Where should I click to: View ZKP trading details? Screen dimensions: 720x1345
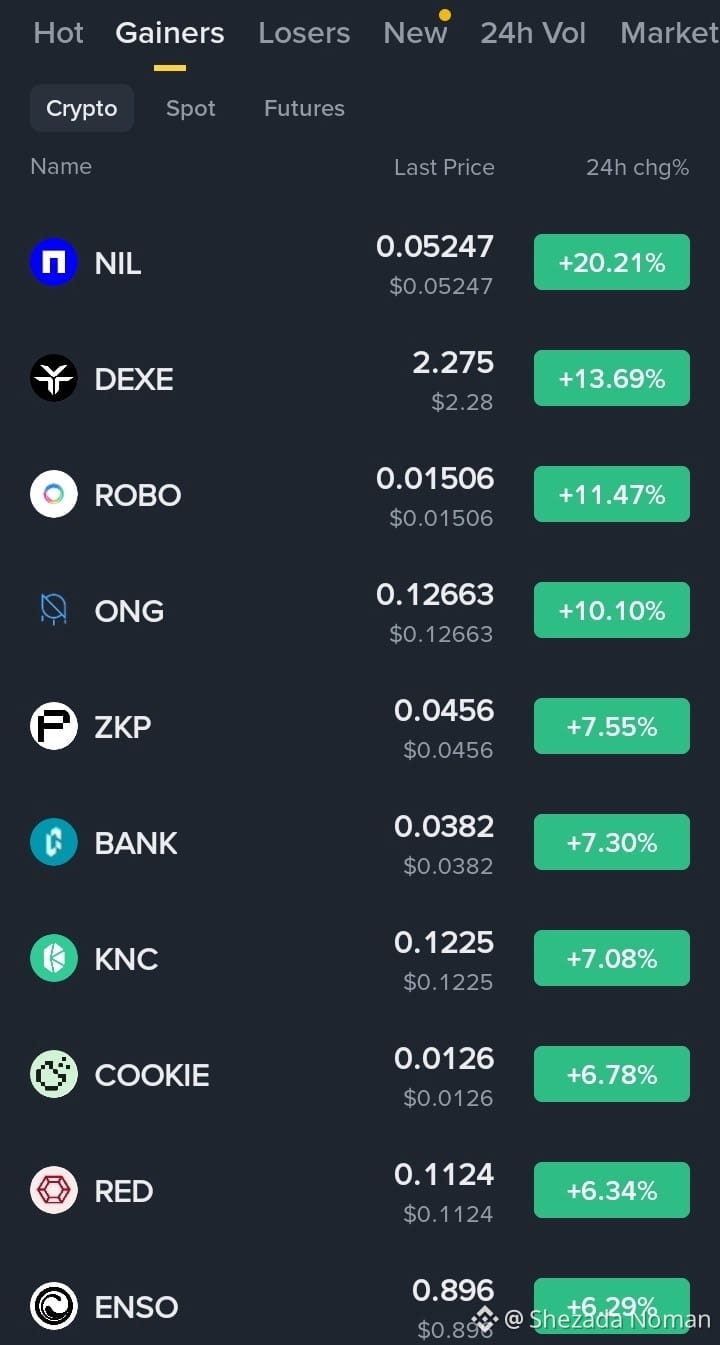(360, 727)
